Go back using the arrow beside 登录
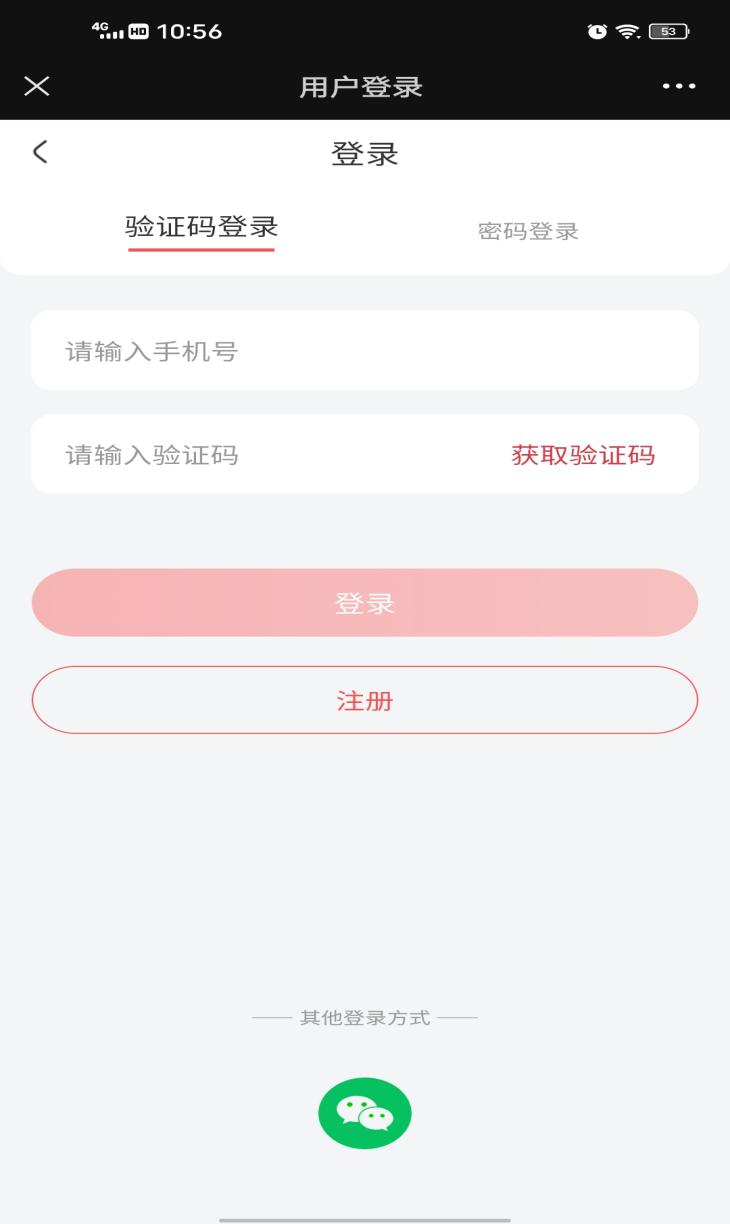This screenshot has width=730, height=1224. pyautogui.click(x=40, y=152)
